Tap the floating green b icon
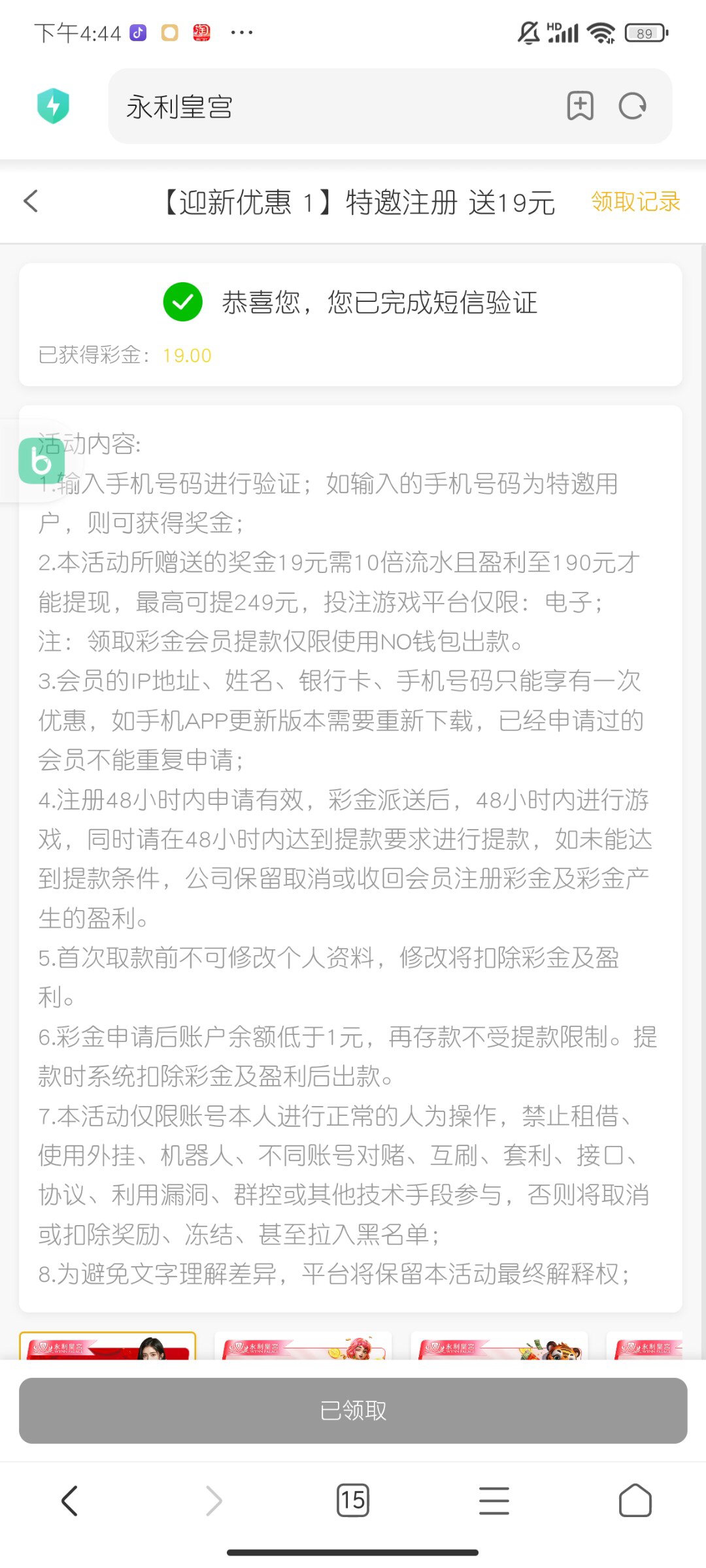Viewport: 706px width, 1568px height. click(41, 461)
